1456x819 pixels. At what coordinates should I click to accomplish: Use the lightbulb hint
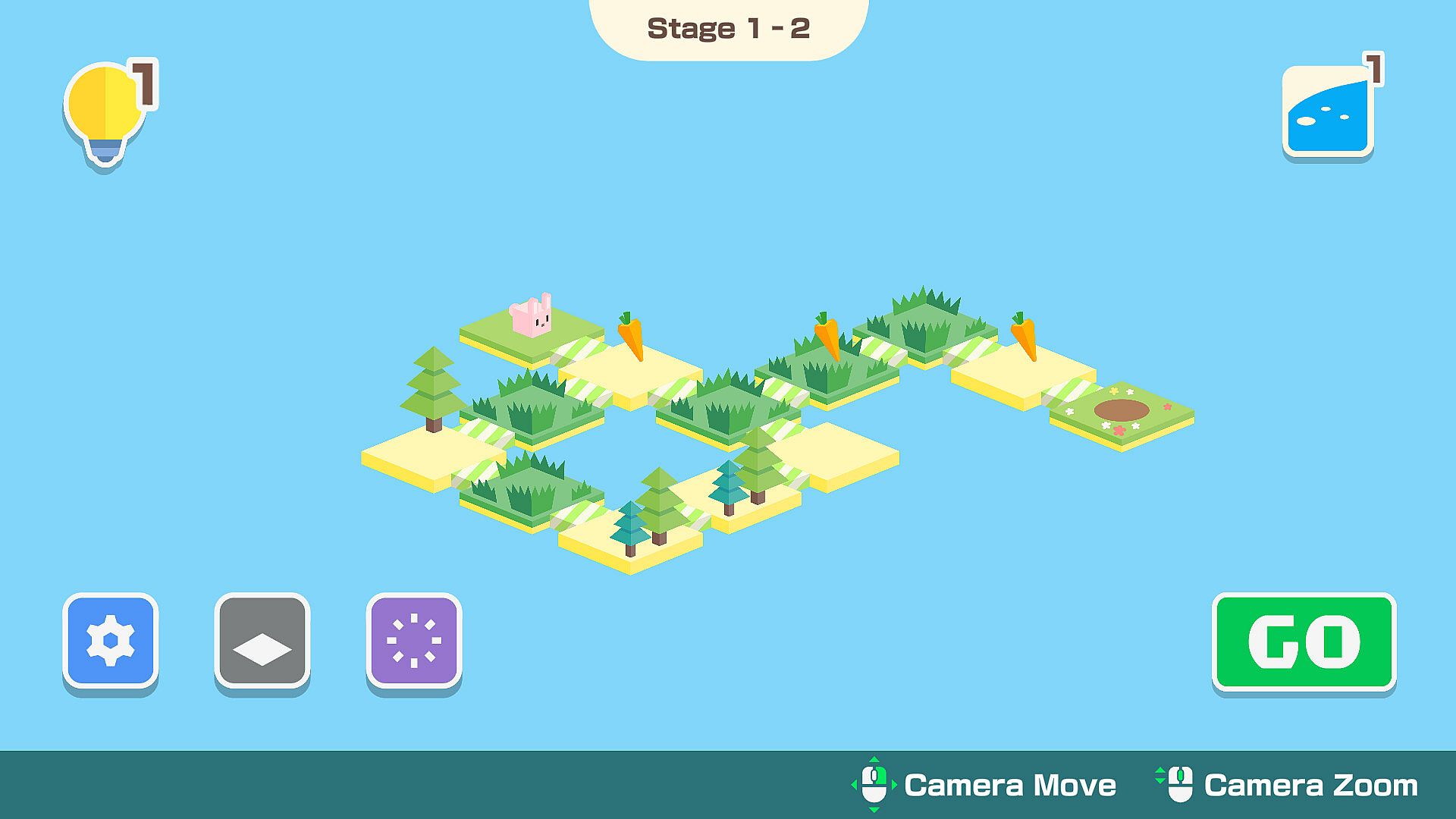click(x=105, y=114)
